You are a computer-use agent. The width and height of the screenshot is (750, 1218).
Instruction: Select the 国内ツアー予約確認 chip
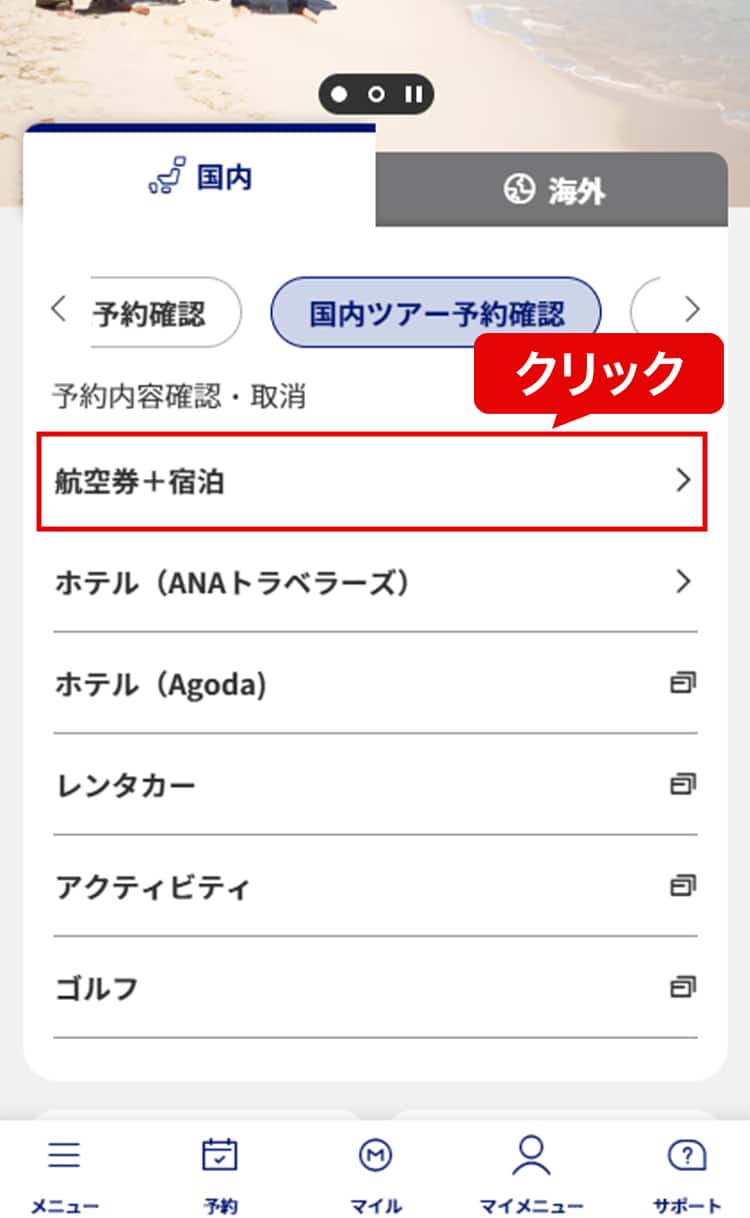436,313
